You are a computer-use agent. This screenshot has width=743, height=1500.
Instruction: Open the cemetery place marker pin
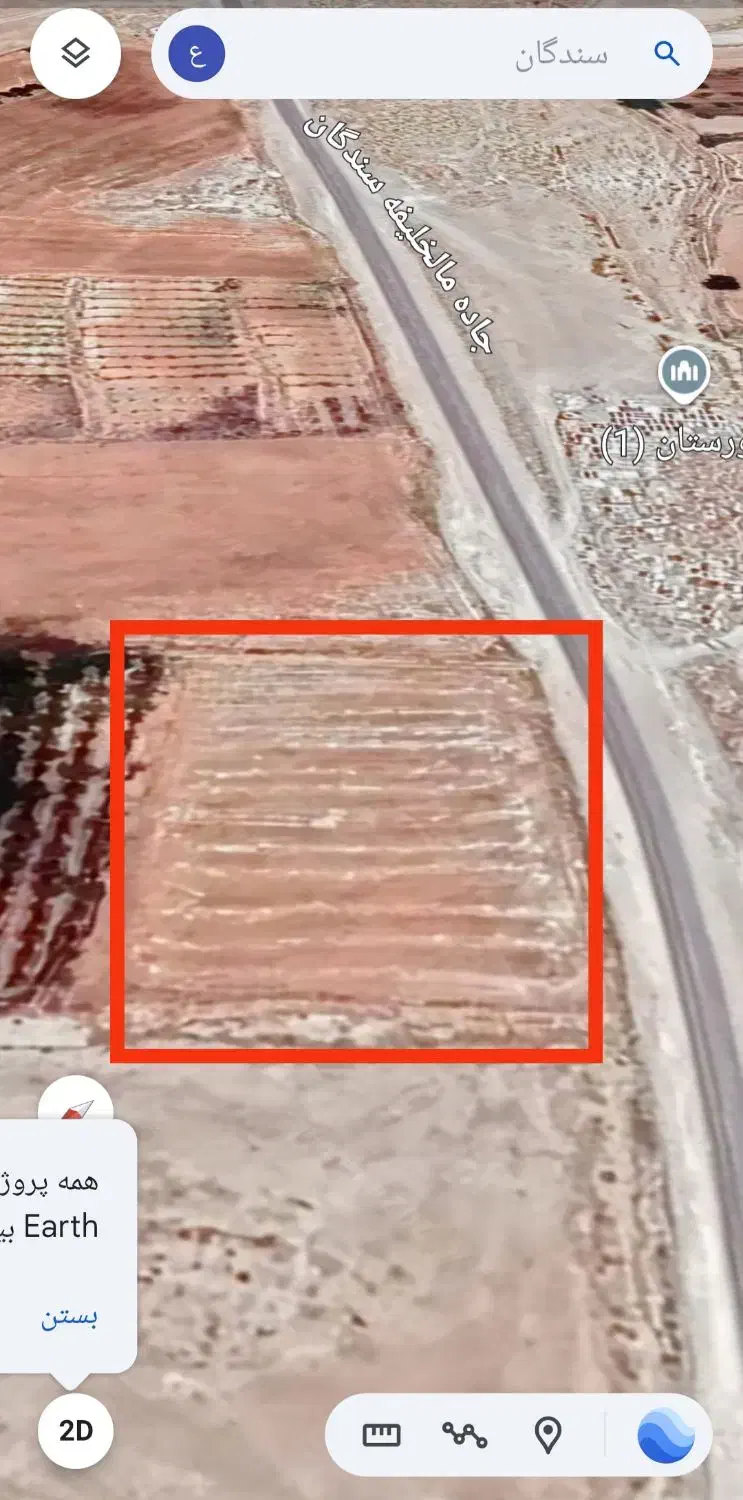(684, 374)
